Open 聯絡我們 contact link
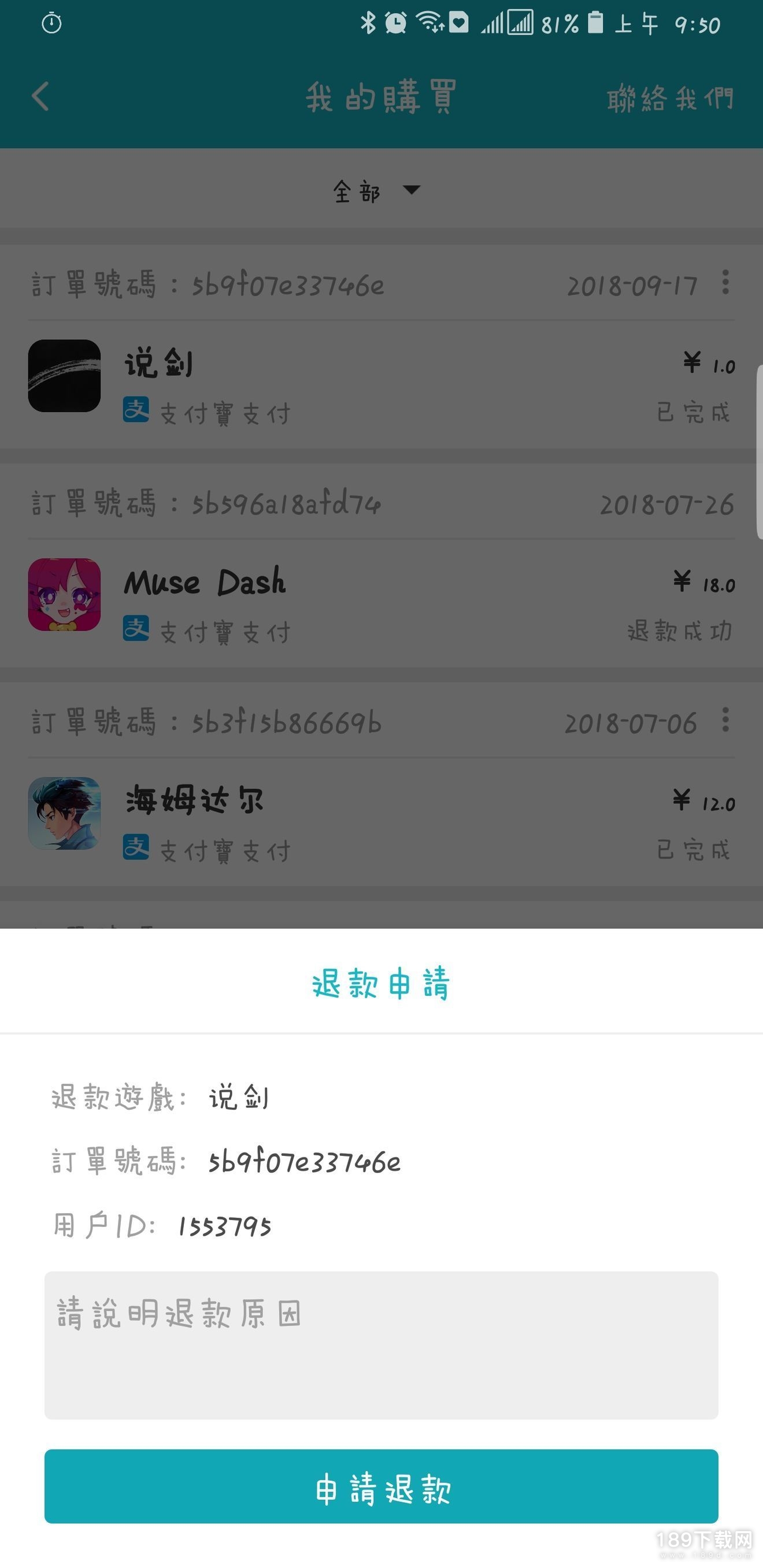The height and width of the screenshot is (1568, 763). [670, 98]
